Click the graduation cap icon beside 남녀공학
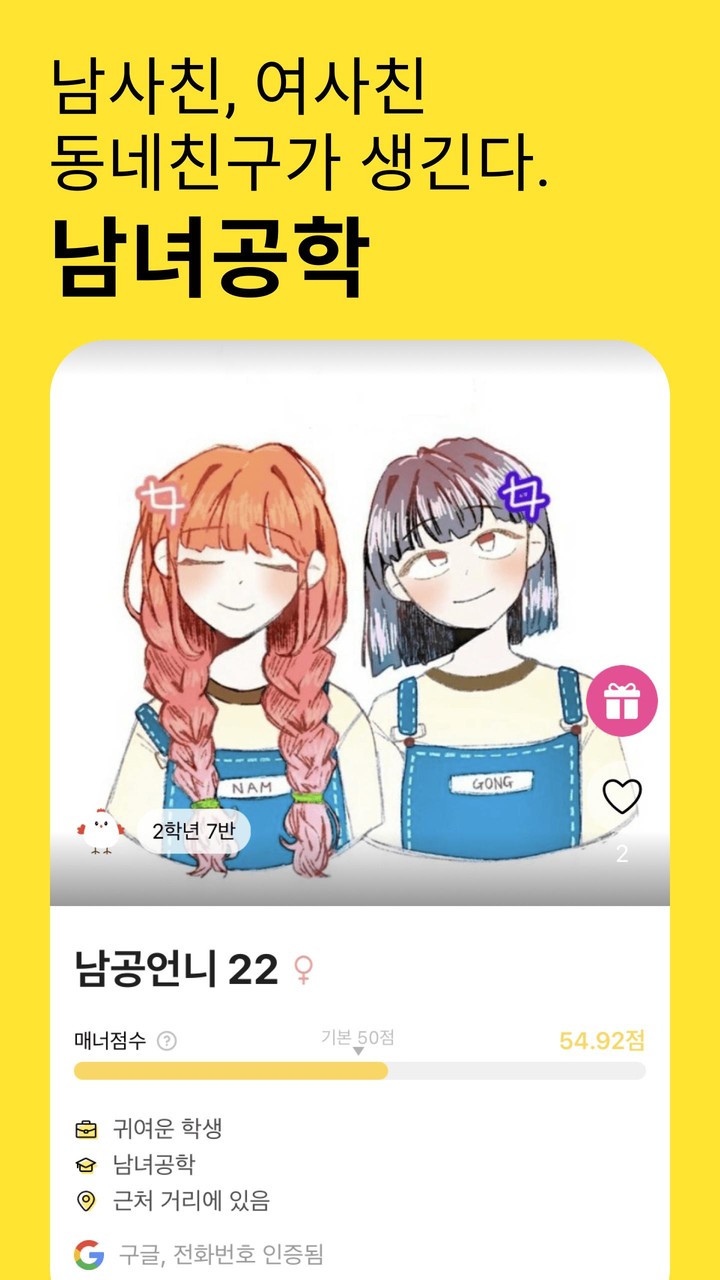The height and width of the screenshot is (1280, 720). tap(87, 1163)
